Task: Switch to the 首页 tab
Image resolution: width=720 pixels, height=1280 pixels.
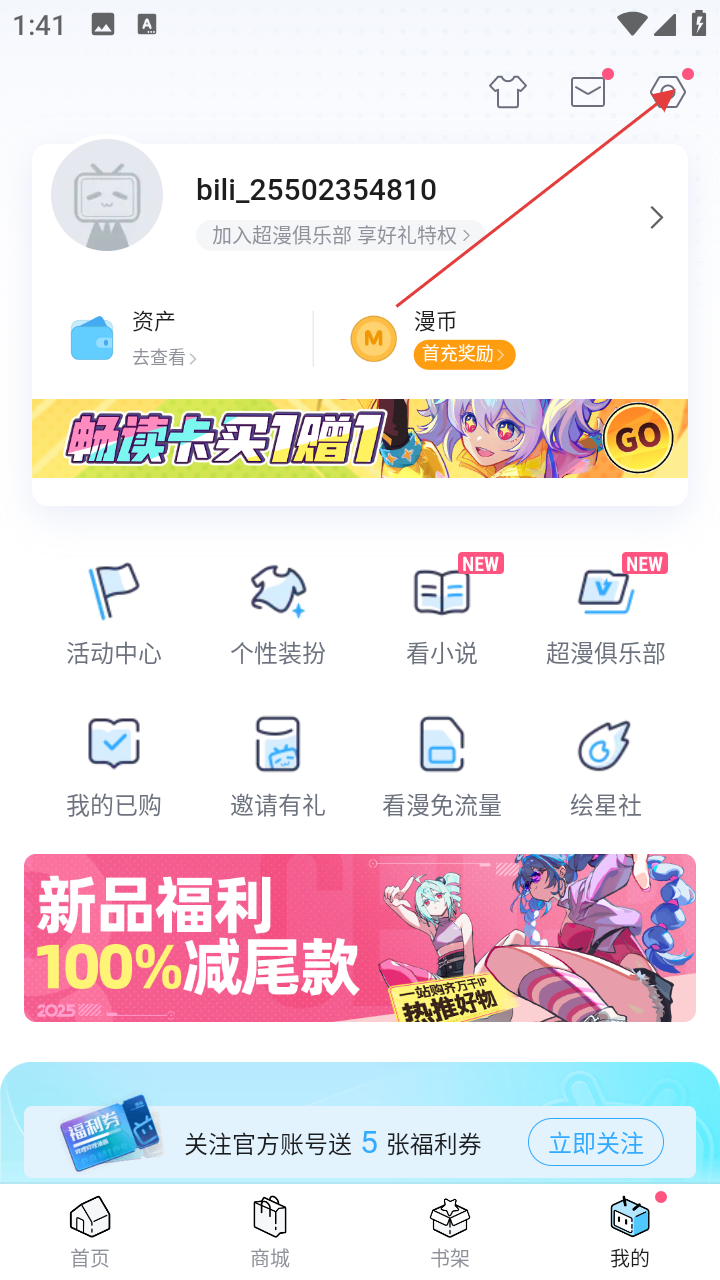Action: coord(90,1232)
